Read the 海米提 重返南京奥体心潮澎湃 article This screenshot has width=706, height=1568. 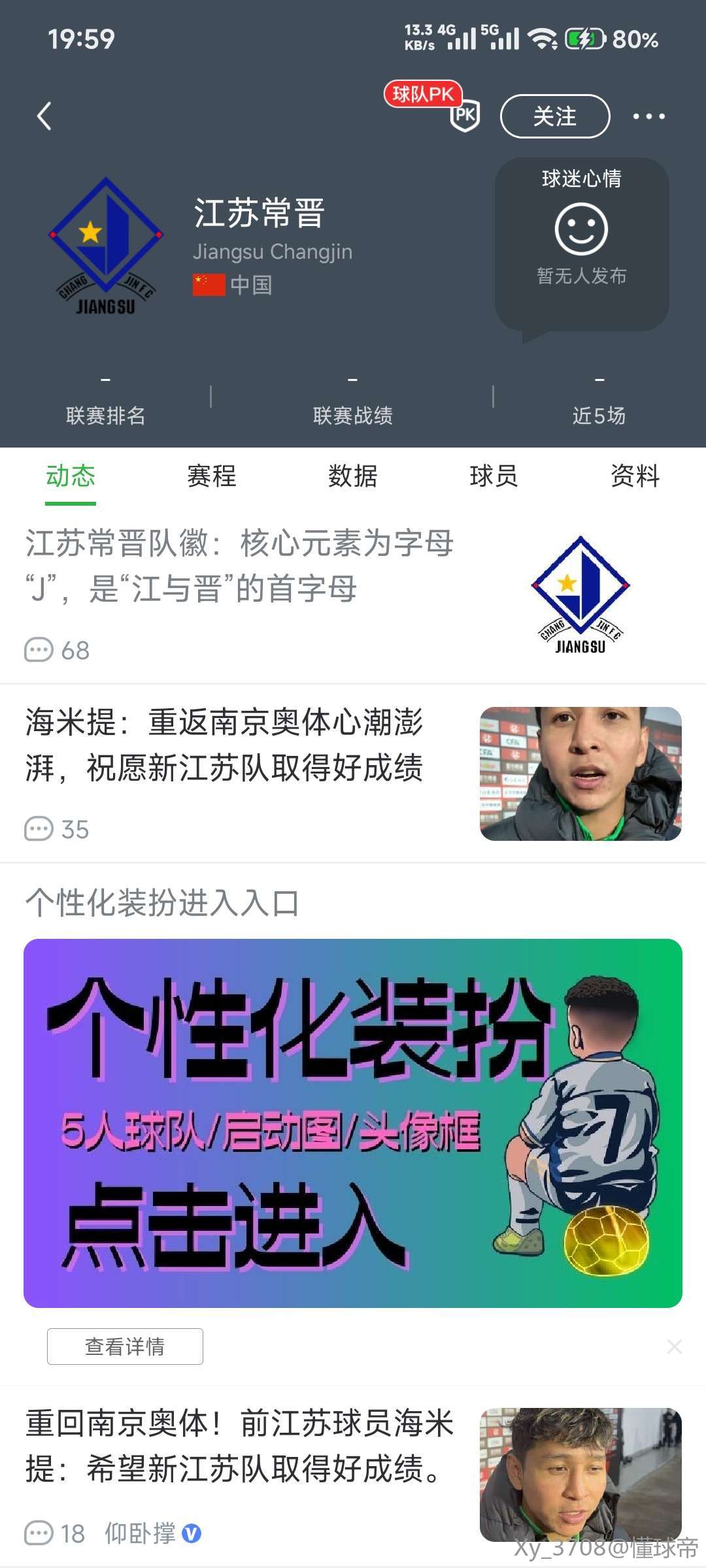(x=224, y=745)
